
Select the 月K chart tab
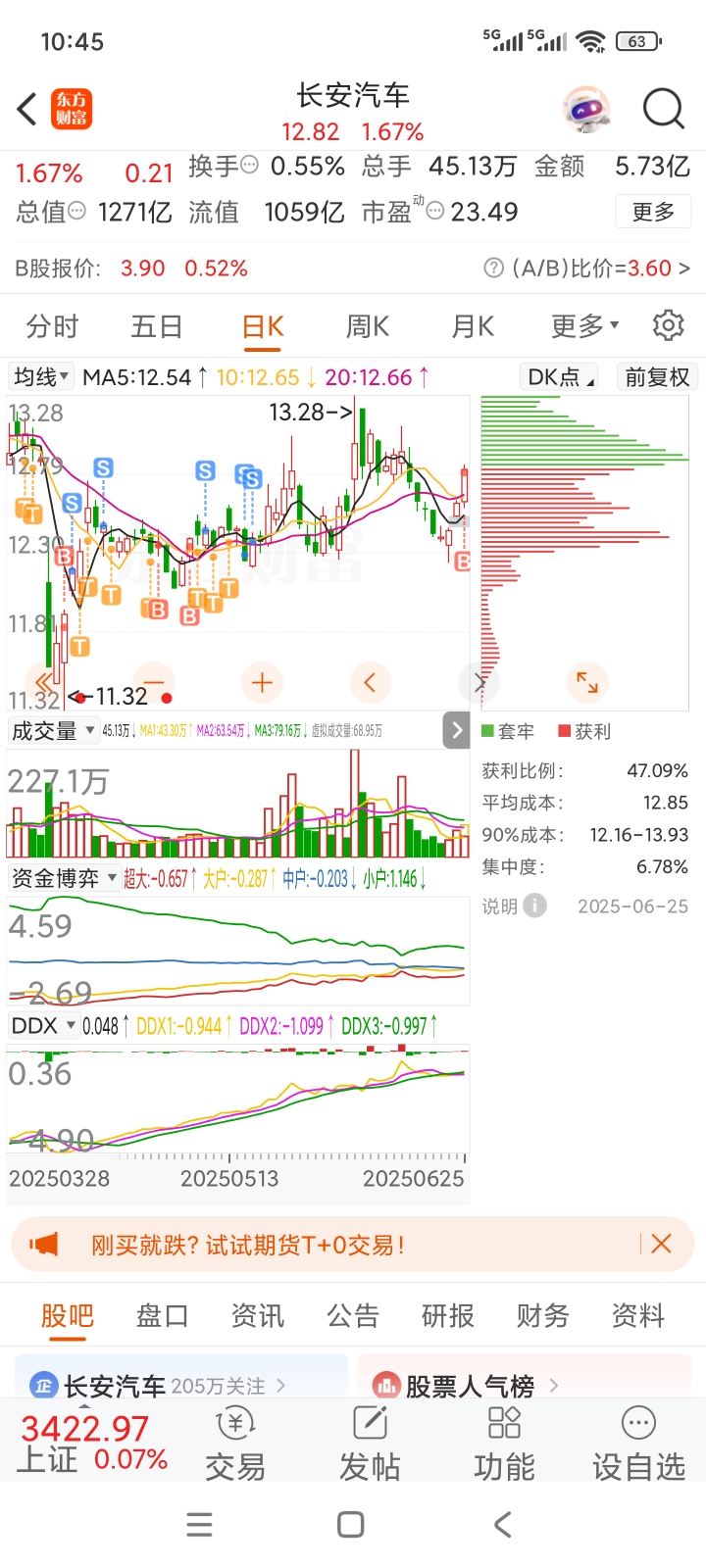pos(473,326)
